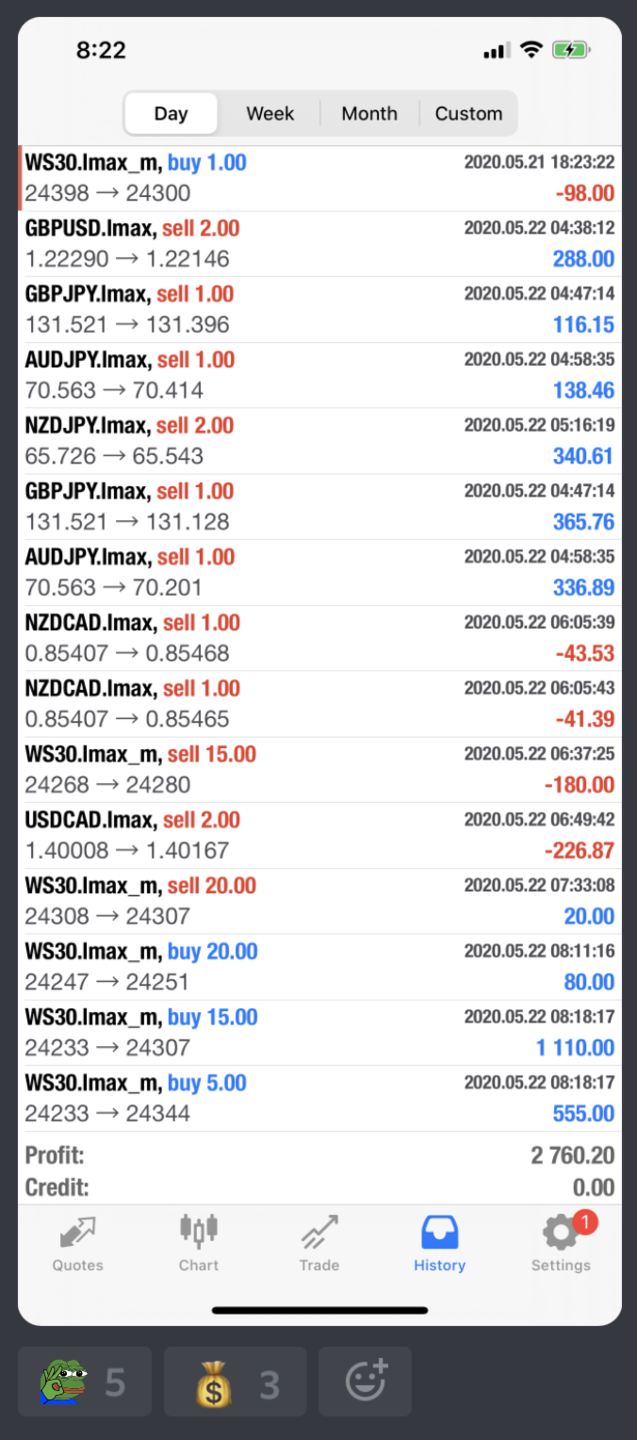Add a new emoji reaction
Image resolution: width=637 pixels, height=1440 pixels.
click(365, 1382)
